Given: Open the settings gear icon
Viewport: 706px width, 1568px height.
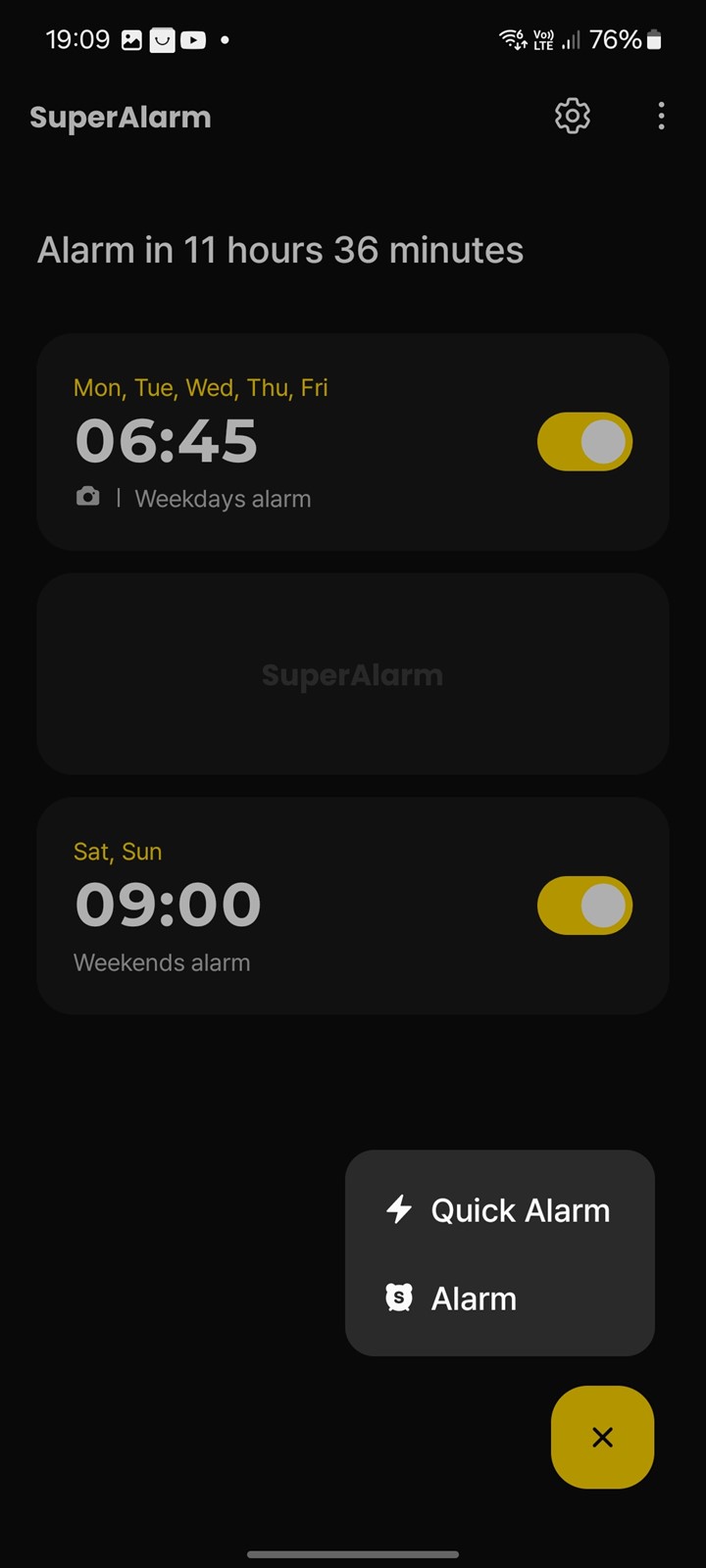Looking at the screenshot, I should pyautogui.click(x=573, y=117).
